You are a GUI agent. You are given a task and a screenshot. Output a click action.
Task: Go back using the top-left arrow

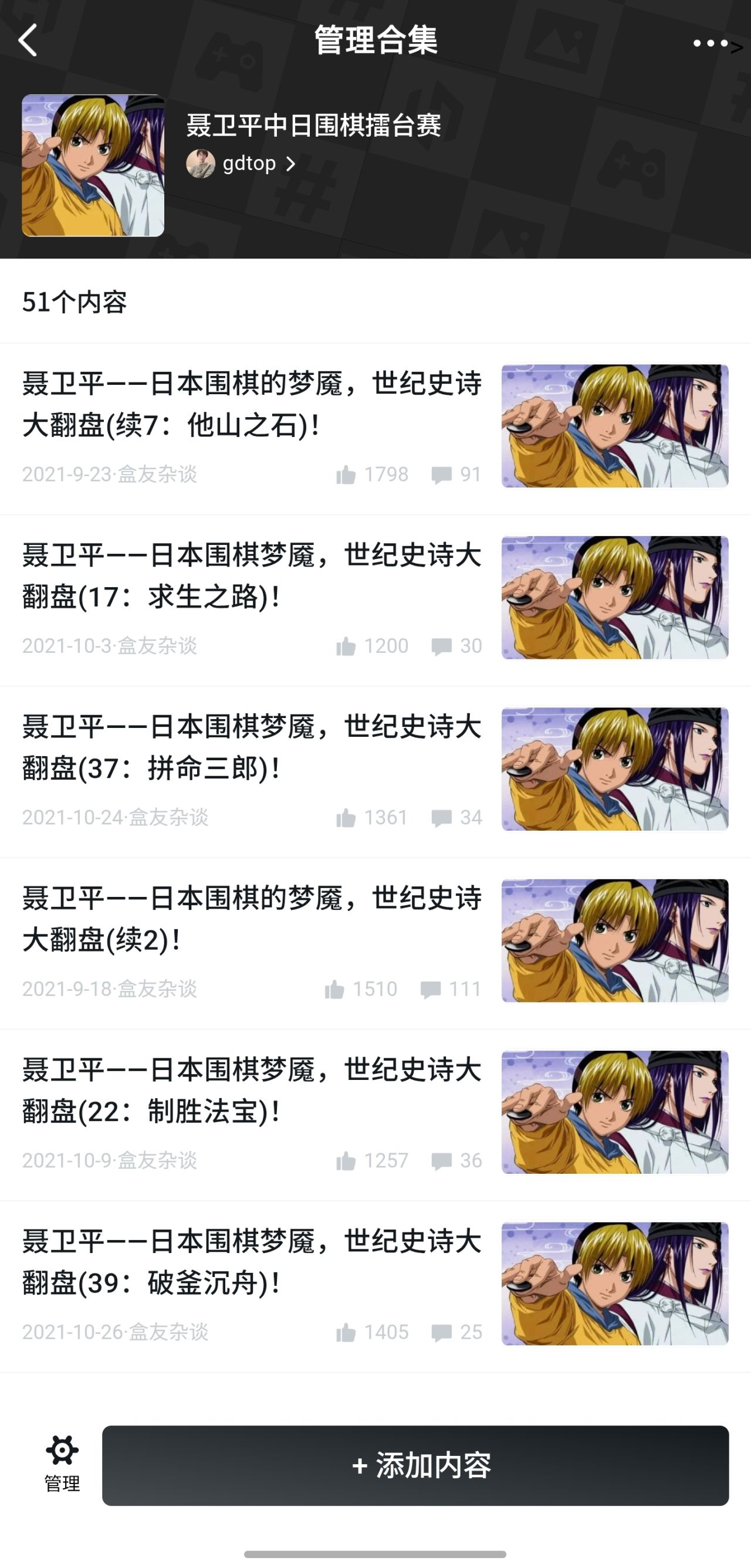(28, 41)
